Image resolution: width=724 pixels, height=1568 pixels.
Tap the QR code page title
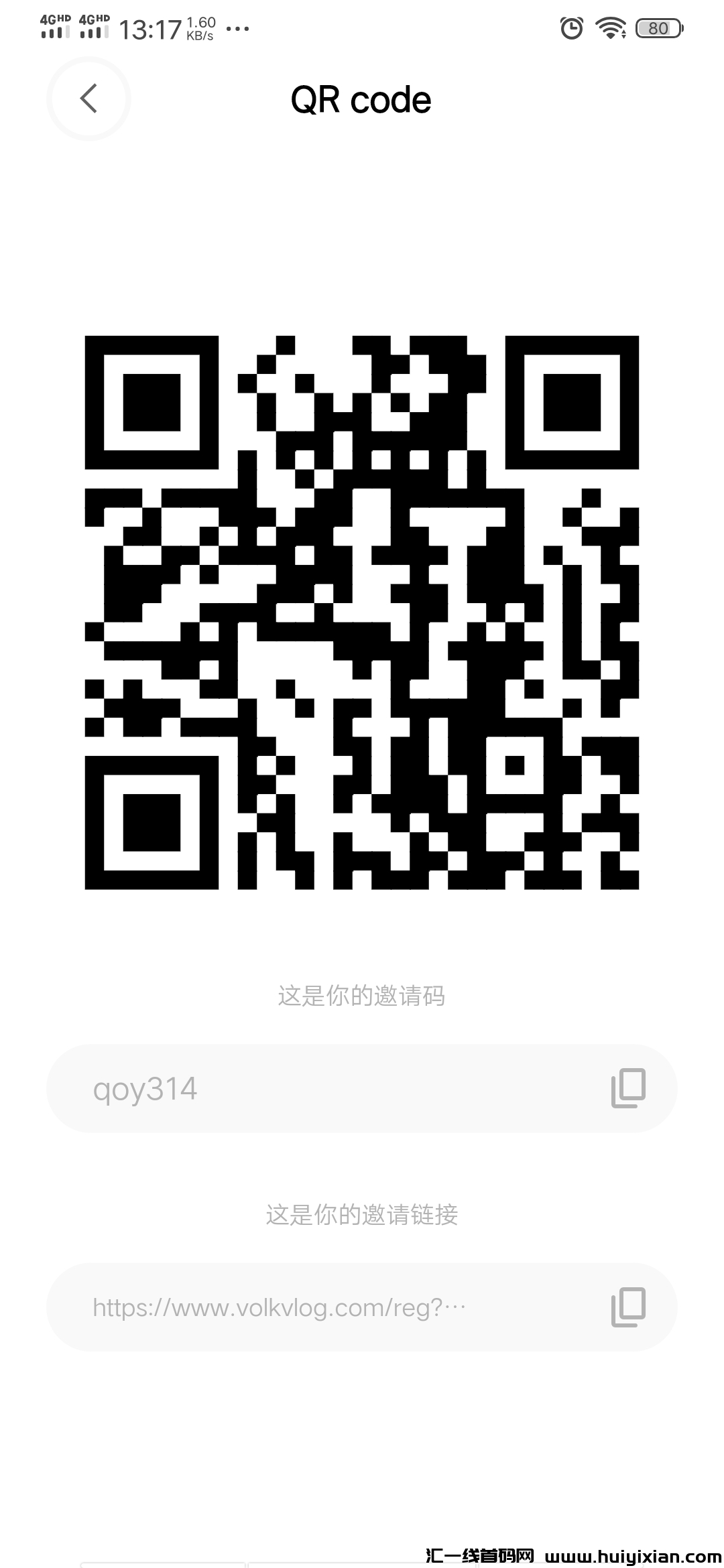pyautogui.click(x=362, y=99)
